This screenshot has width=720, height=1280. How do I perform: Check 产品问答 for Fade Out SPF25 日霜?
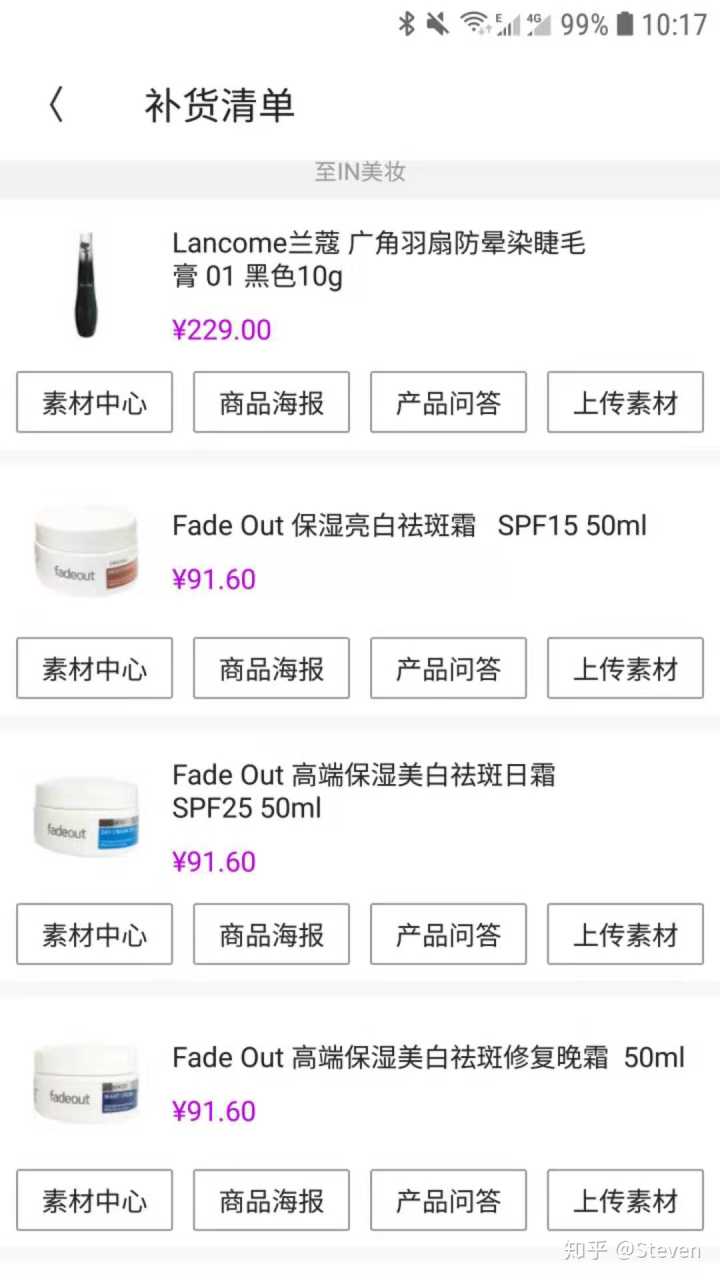click(x=448, y=935)
